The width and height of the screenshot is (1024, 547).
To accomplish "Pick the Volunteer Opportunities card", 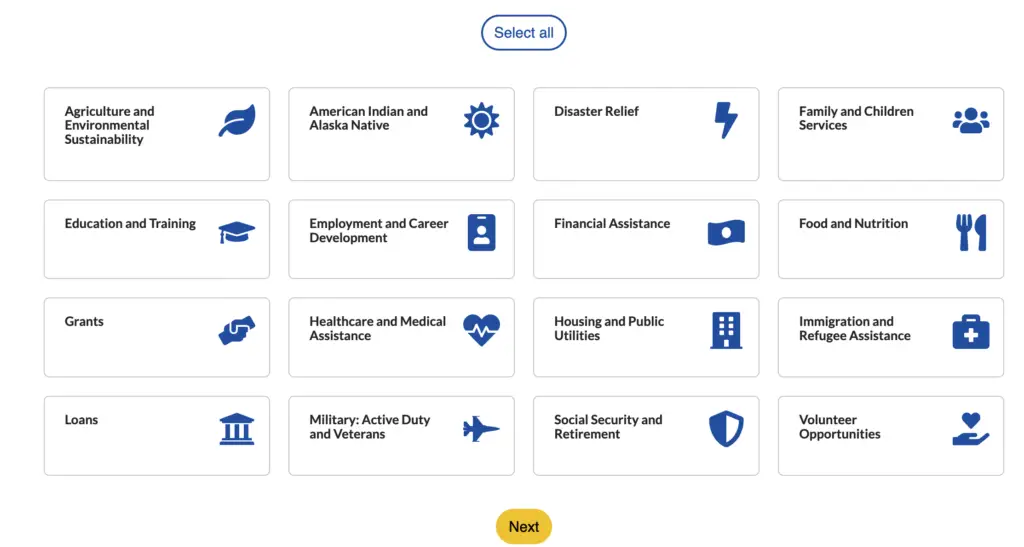I will [x=890, y=435].
